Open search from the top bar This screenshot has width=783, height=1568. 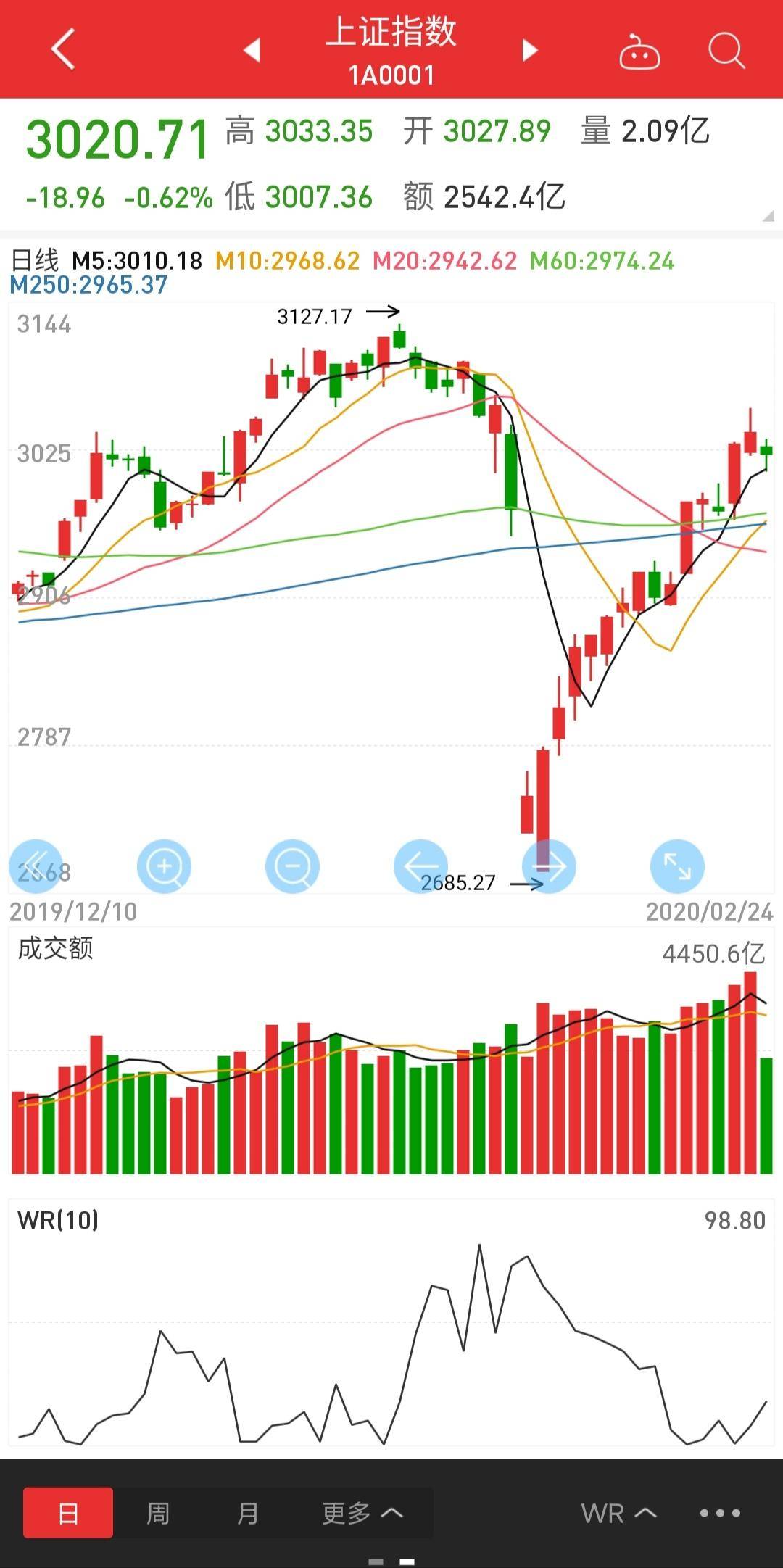[726, 51]
